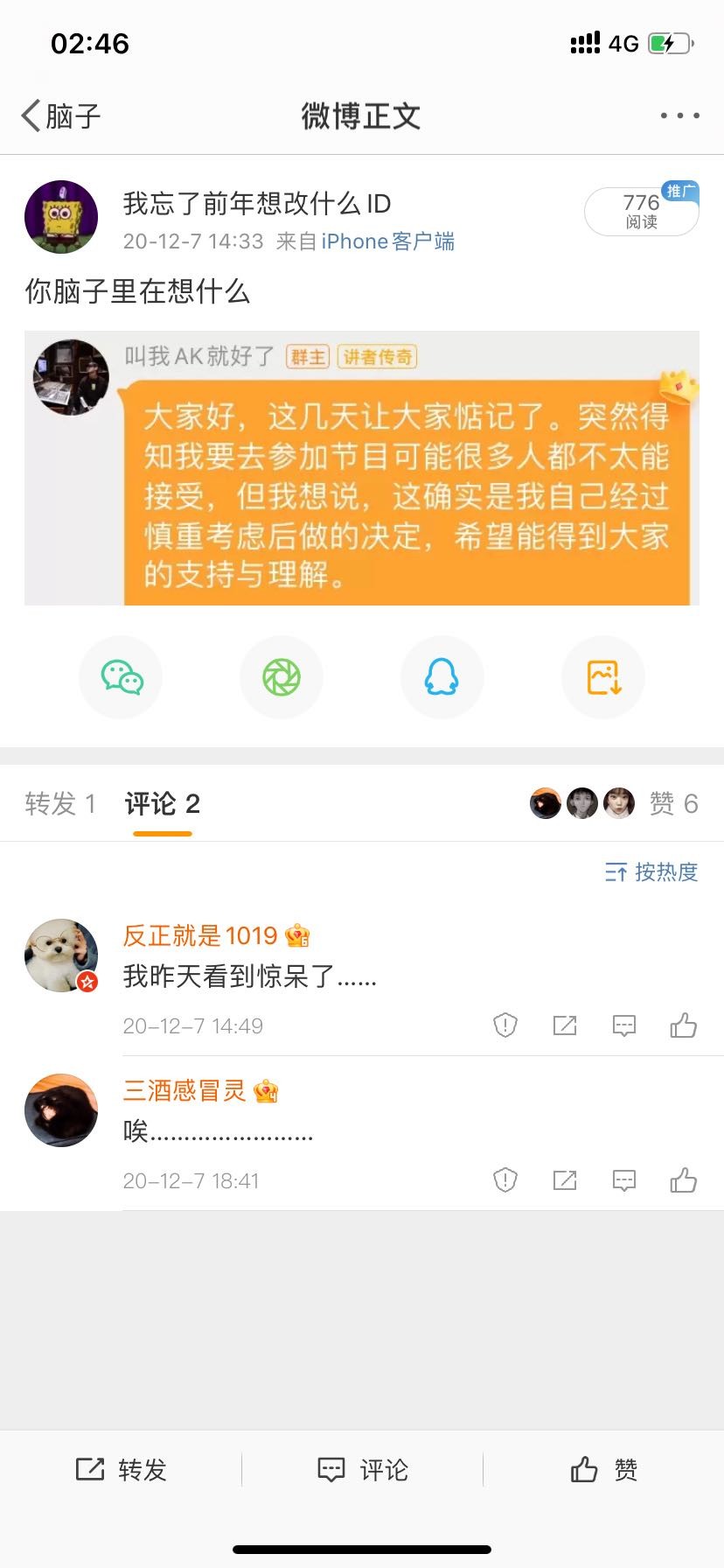This screenshot has width=724, height=1568.
Task: Open poster's SpongeBob avatar profile
Action: pyautogui.click(x=61, y=217)
